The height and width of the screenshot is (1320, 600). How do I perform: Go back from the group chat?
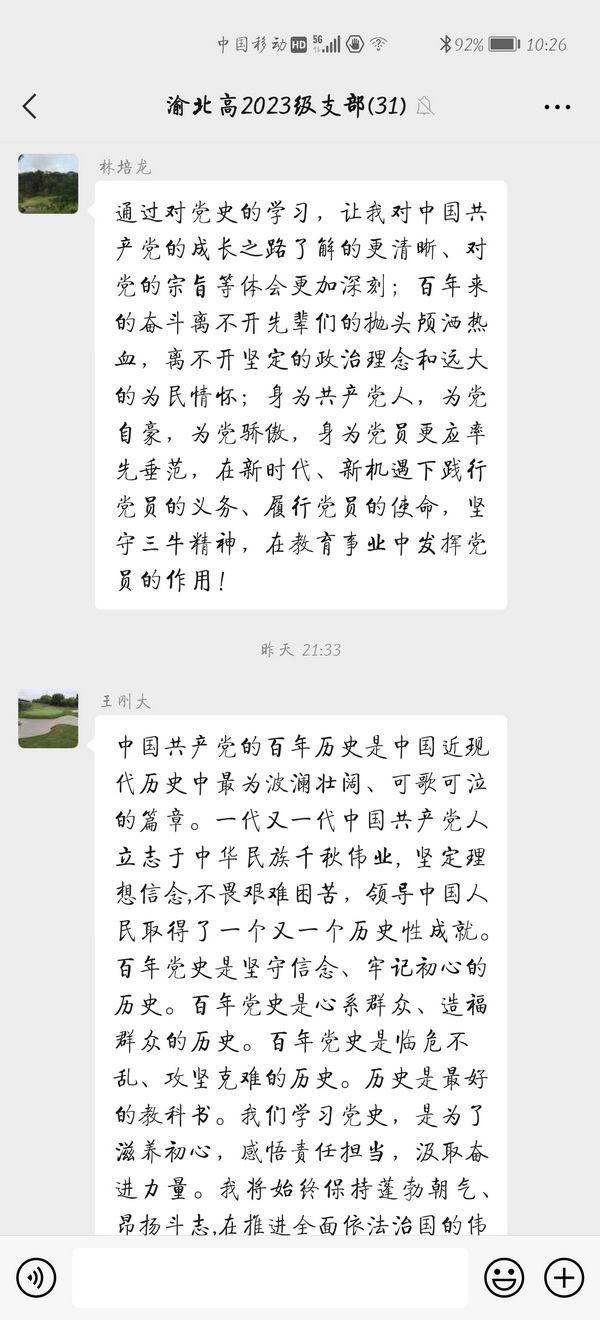pyautogui.click(x=29, y=106)
